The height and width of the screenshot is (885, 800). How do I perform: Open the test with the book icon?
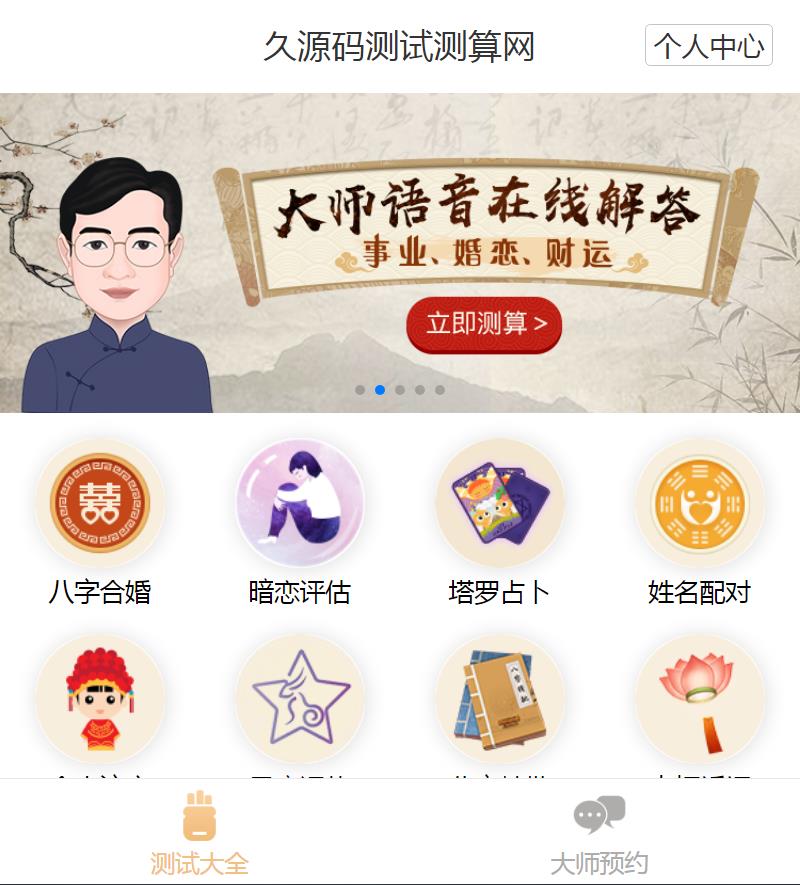(500, 700)
